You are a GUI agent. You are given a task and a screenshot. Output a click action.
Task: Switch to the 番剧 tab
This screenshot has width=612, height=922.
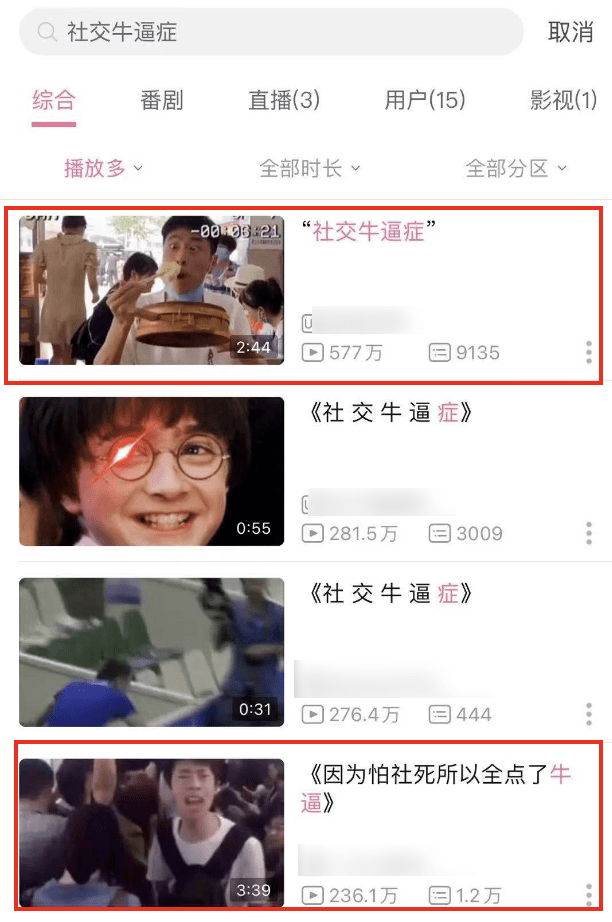162,100
